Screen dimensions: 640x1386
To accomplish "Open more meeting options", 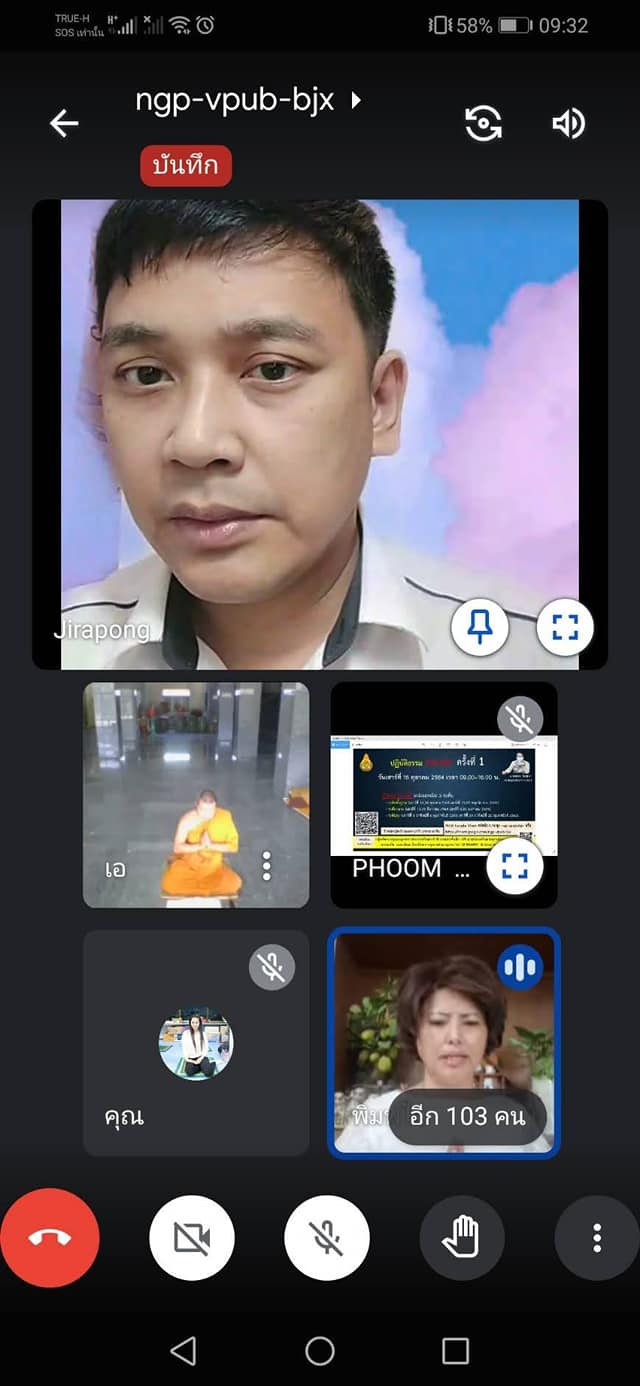I will pyautogui.click(x=597, y=1238).
